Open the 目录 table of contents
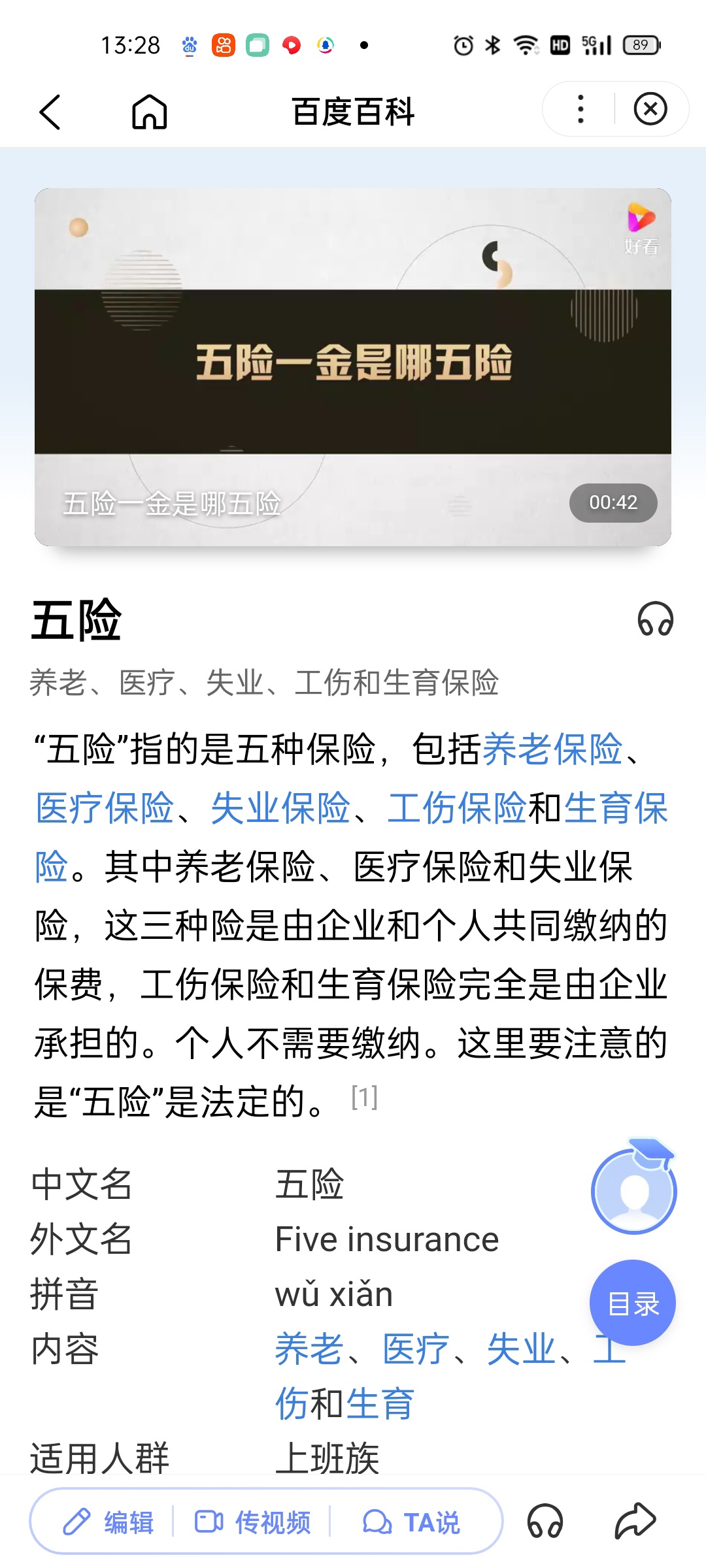The height and width of the screenshot is (1568, 706). pyautogui.click(x=632, y=1303)
